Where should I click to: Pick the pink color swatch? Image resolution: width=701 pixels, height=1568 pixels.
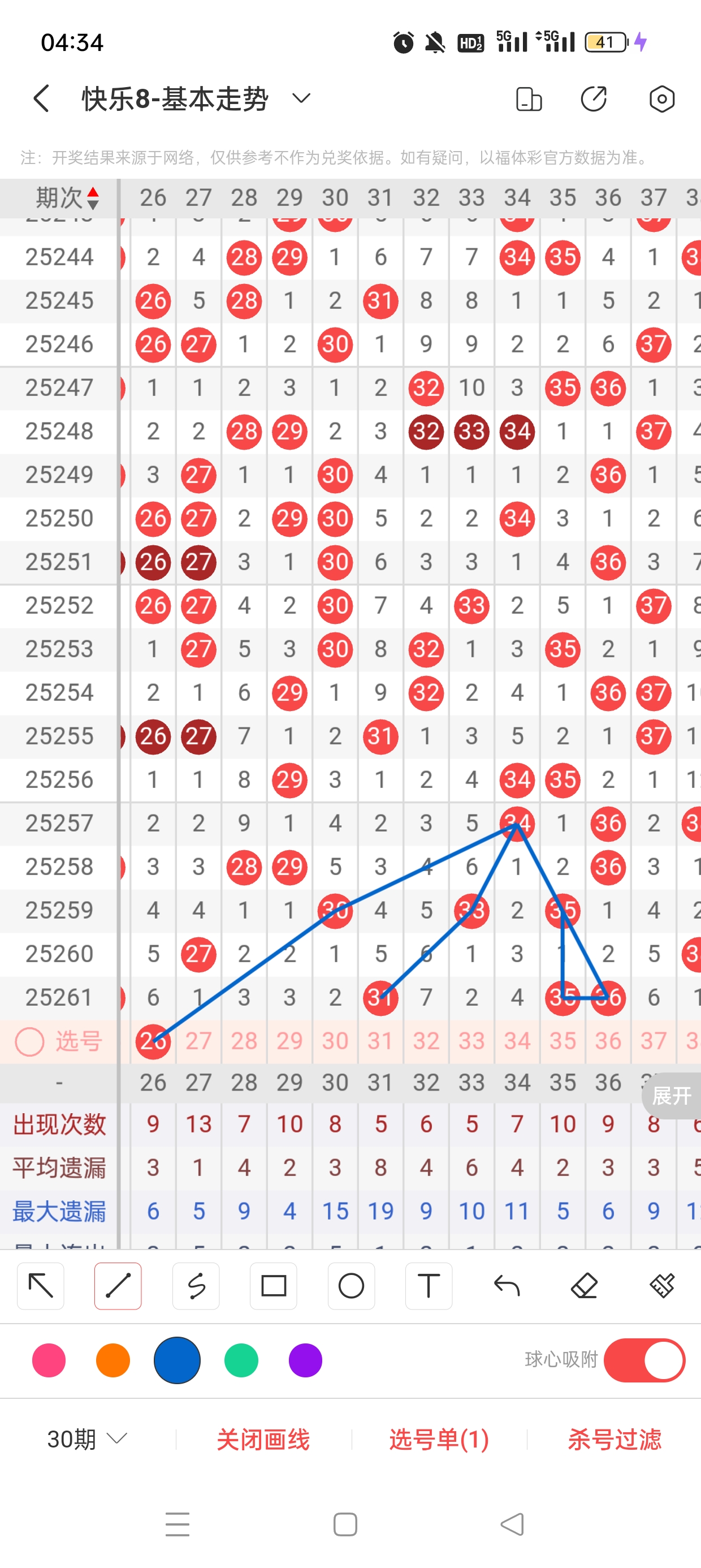[49, 1360]
